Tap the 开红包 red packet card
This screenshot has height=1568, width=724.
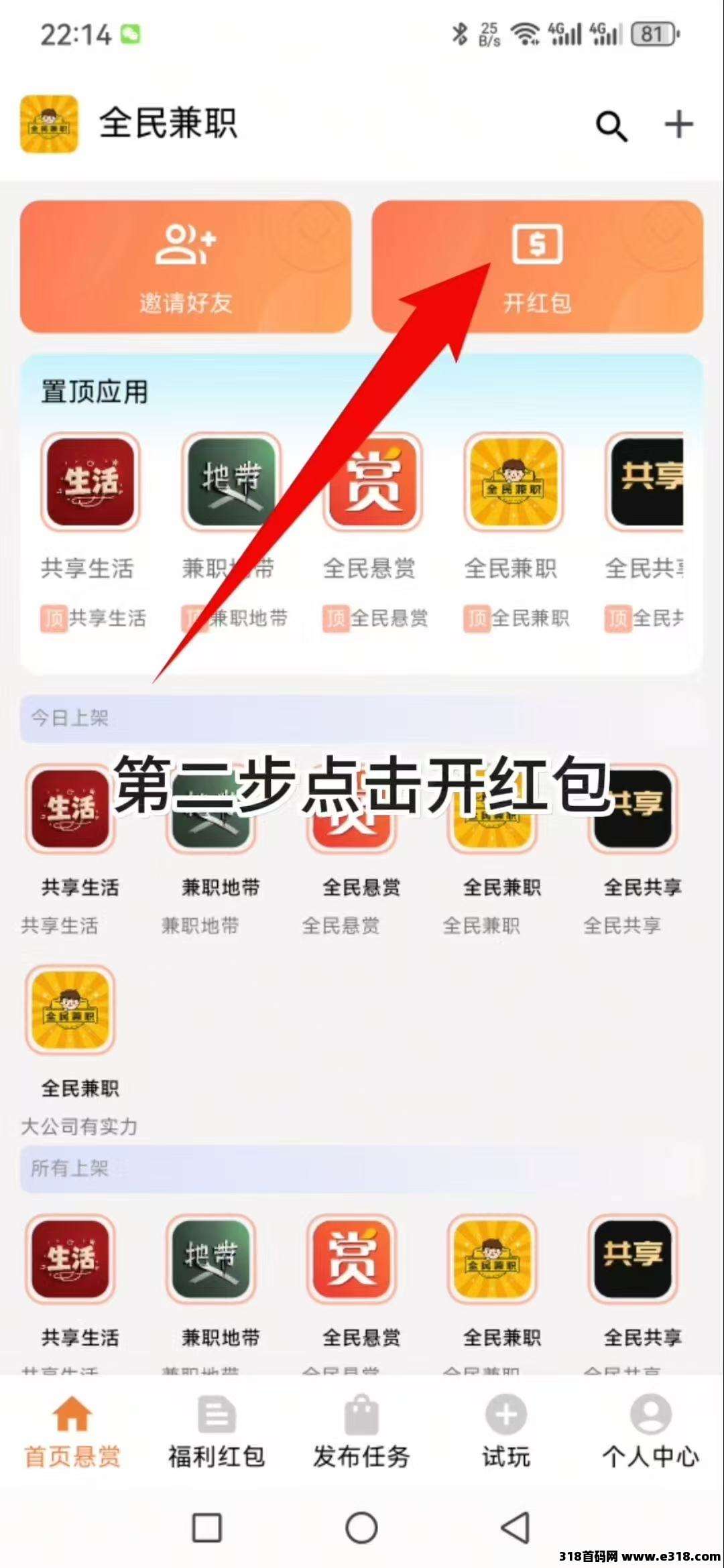(537, 267)
